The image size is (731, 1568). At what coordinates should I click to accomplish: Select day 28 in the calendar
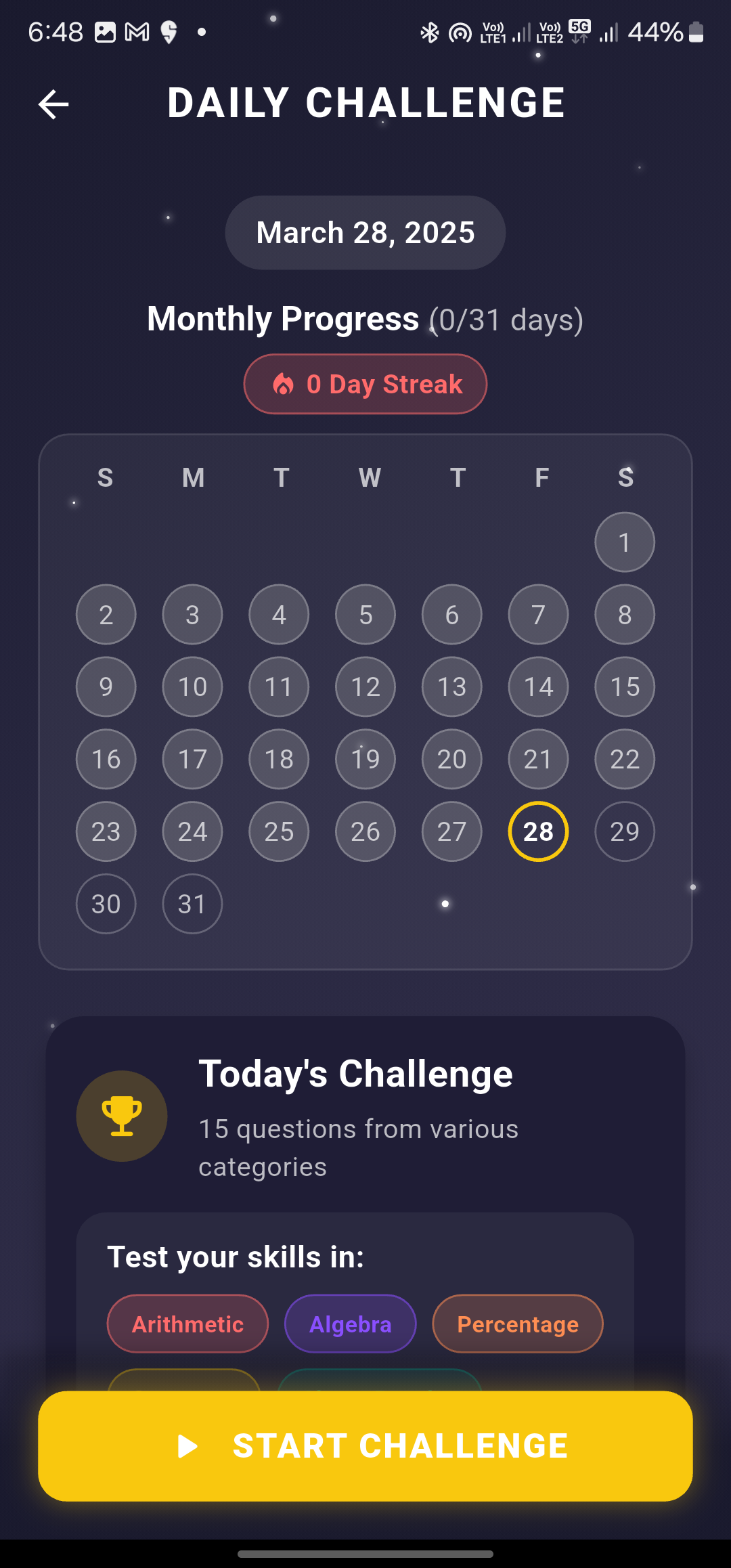(x=538, y=831)
